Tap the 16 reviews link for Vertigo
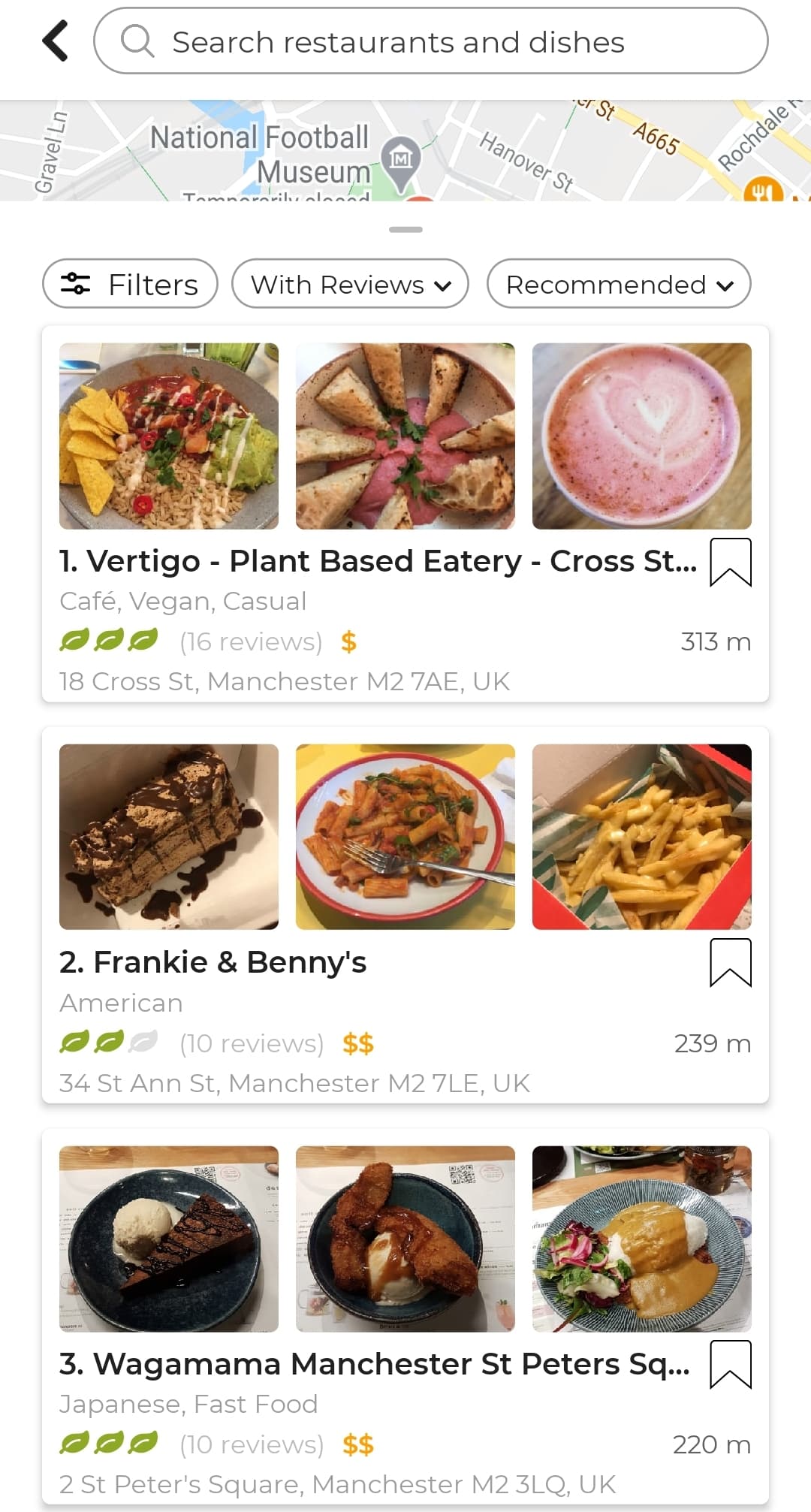 coord(251,641)
